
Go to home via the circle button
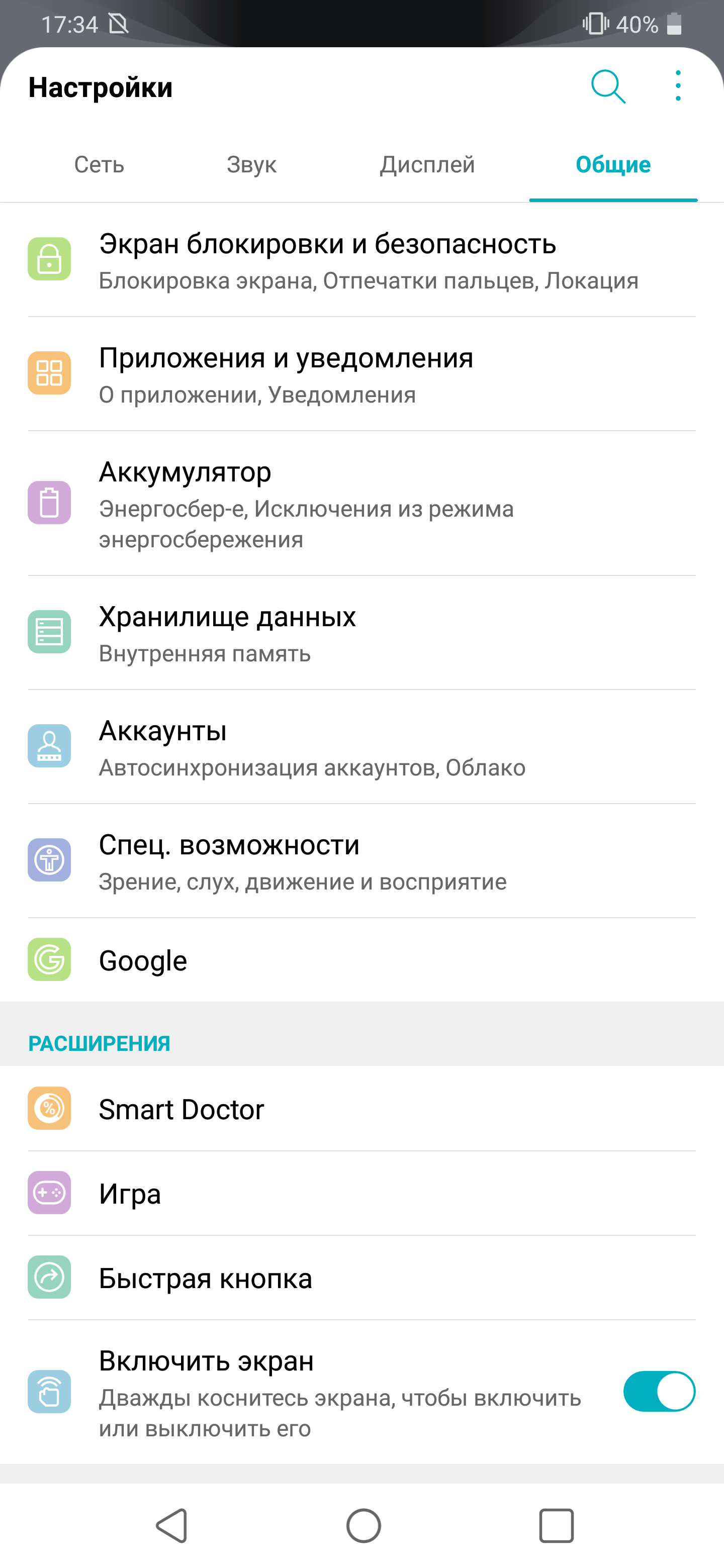coord(364,1525)
